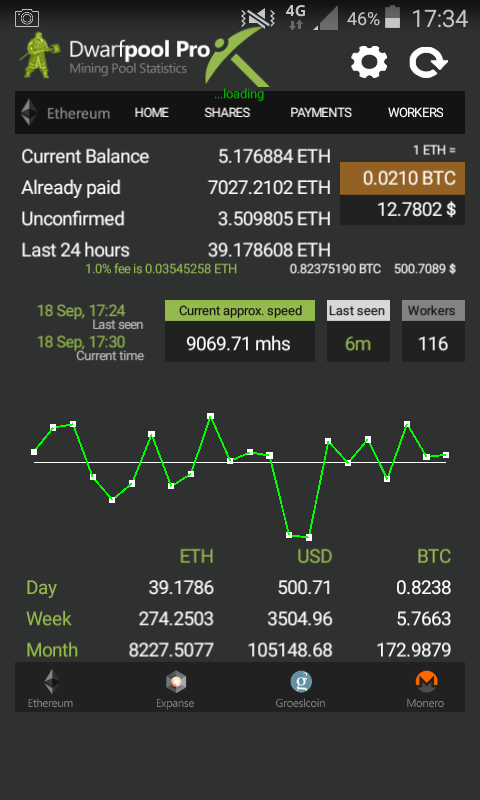This screenshot has width=480, height=800.
Task: View the PAYMENTS tab
Action: (321, 113)
